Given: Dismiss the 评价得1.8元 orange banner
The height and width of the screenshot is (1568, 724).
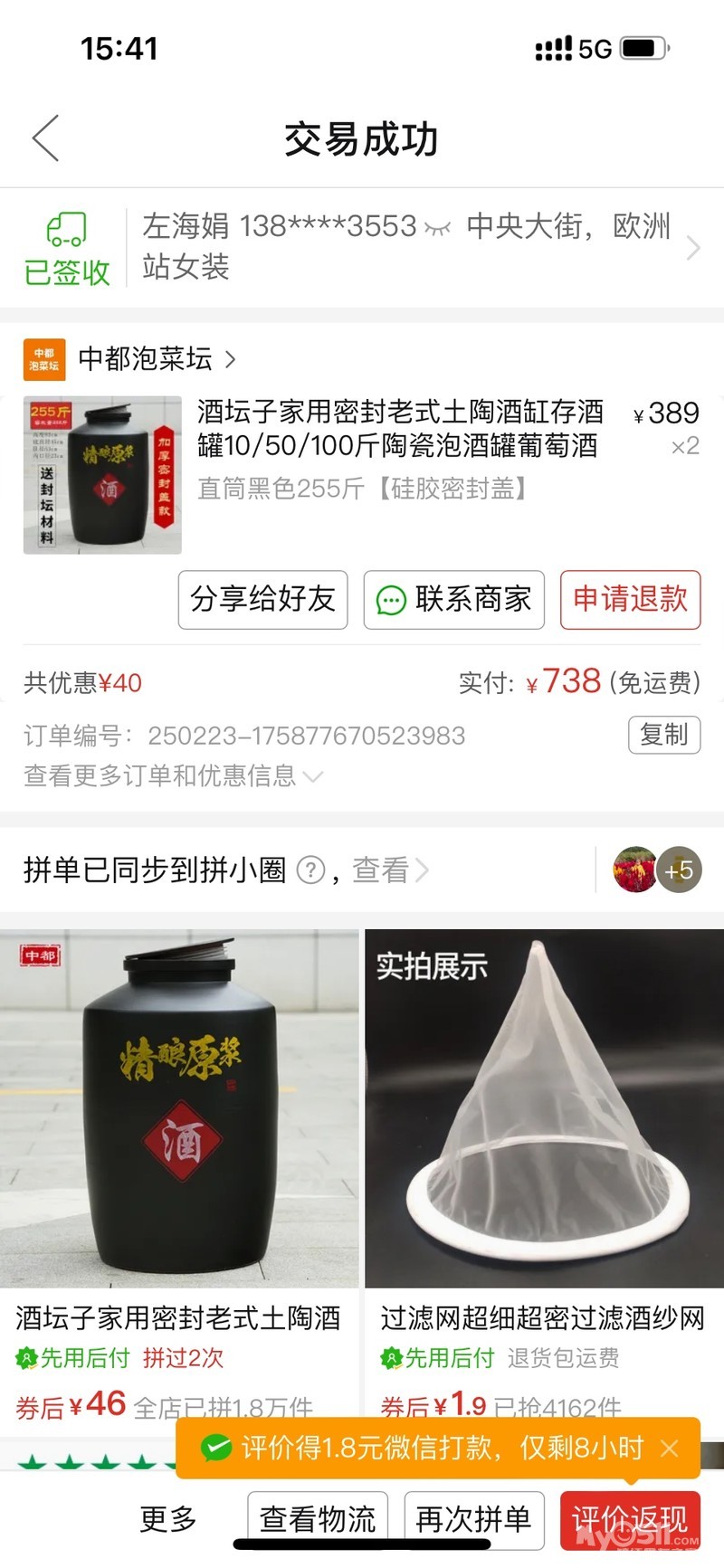Looking at the screenshot, I should tap(670, 1449).
